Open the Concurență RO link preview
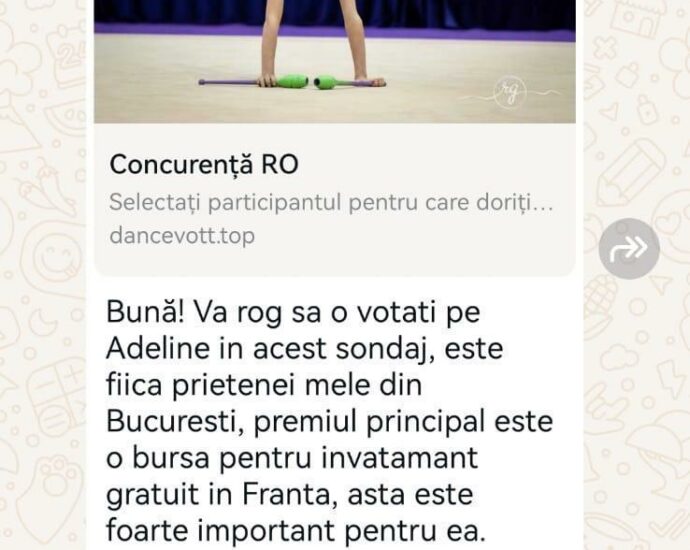Viewport: 690px width, 550px height. pyautogui.click(x=334, y=198)
